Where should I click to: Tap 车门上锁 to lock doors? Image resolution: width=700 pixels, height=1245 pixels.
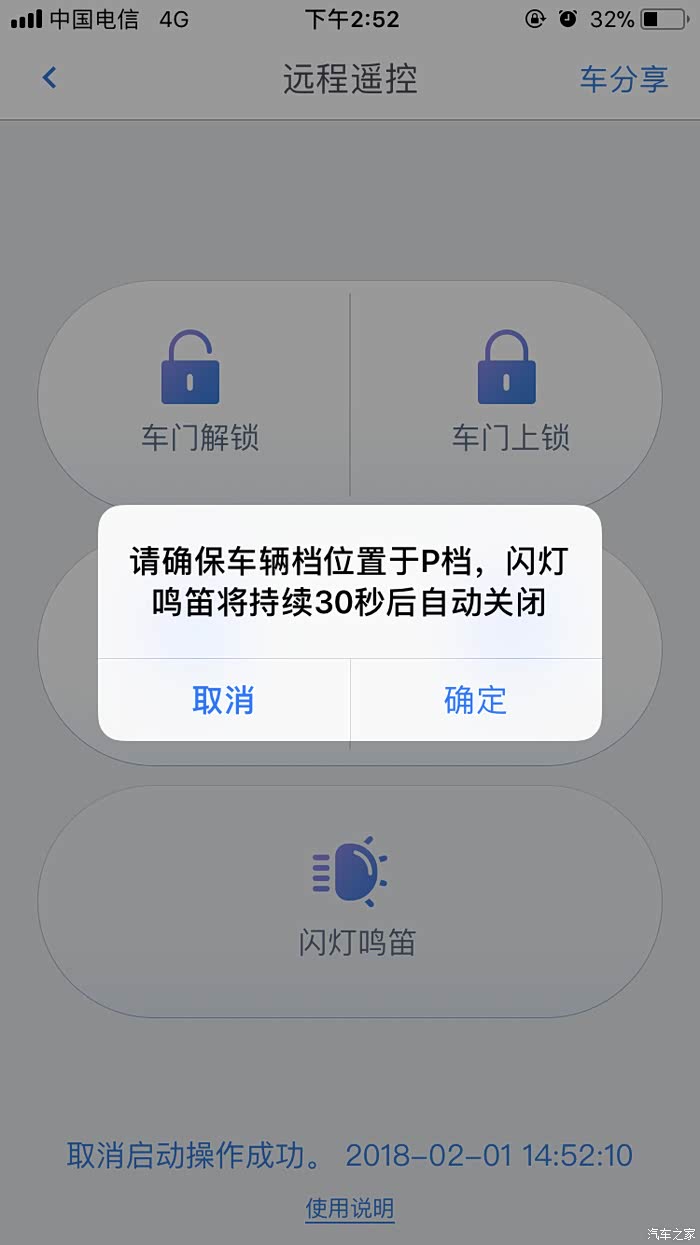(508, 392)
